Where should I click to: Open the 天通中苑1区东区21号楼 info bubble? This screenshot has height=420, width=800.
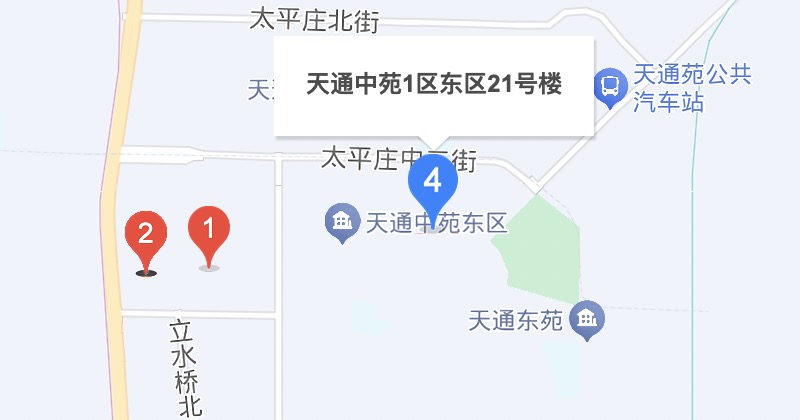click(434, 85)
